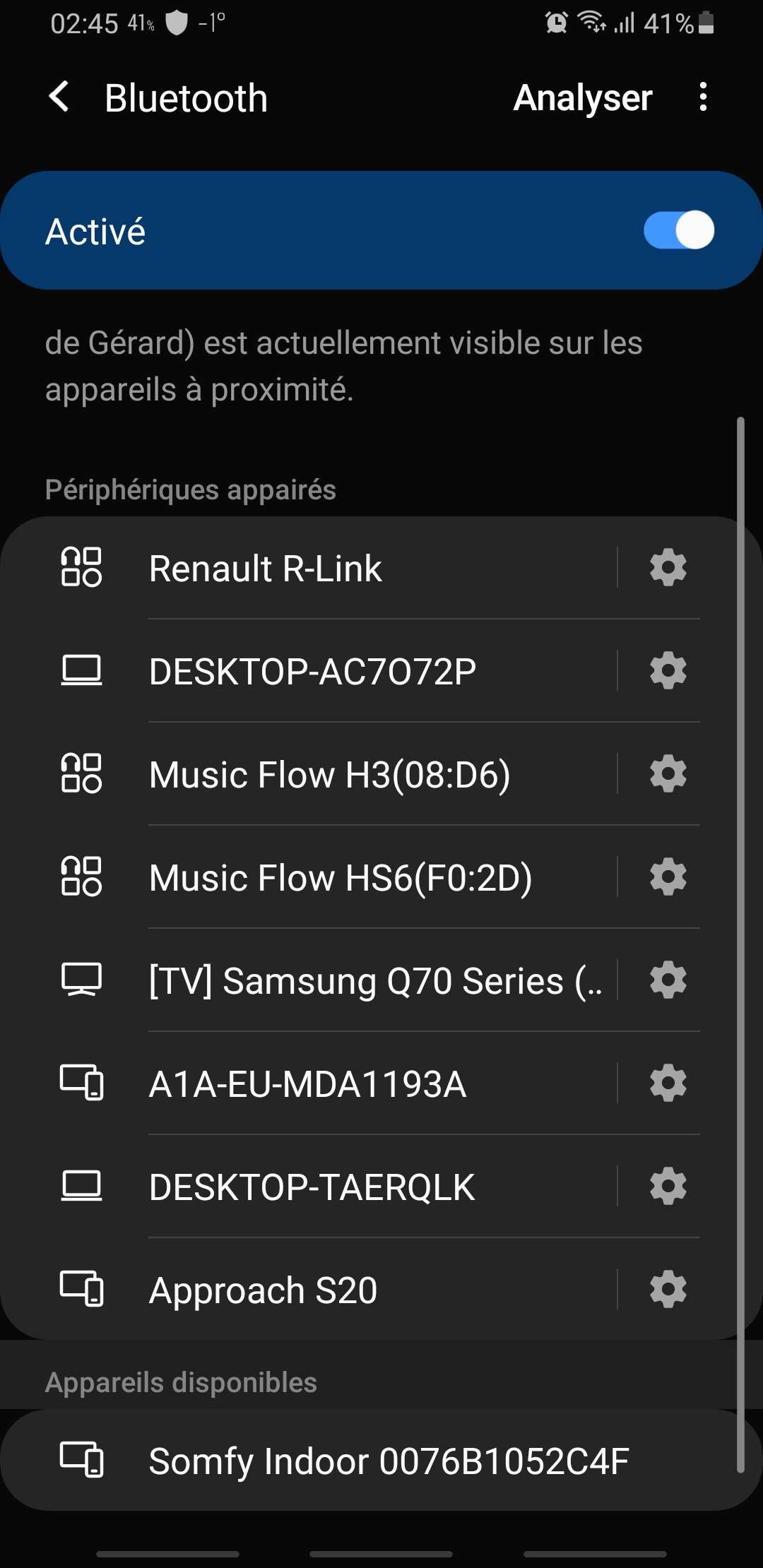Screen dimensions: 763x1568
Task: Open settings gear for Samsung Q70 TV
Action: pos(668,980)
